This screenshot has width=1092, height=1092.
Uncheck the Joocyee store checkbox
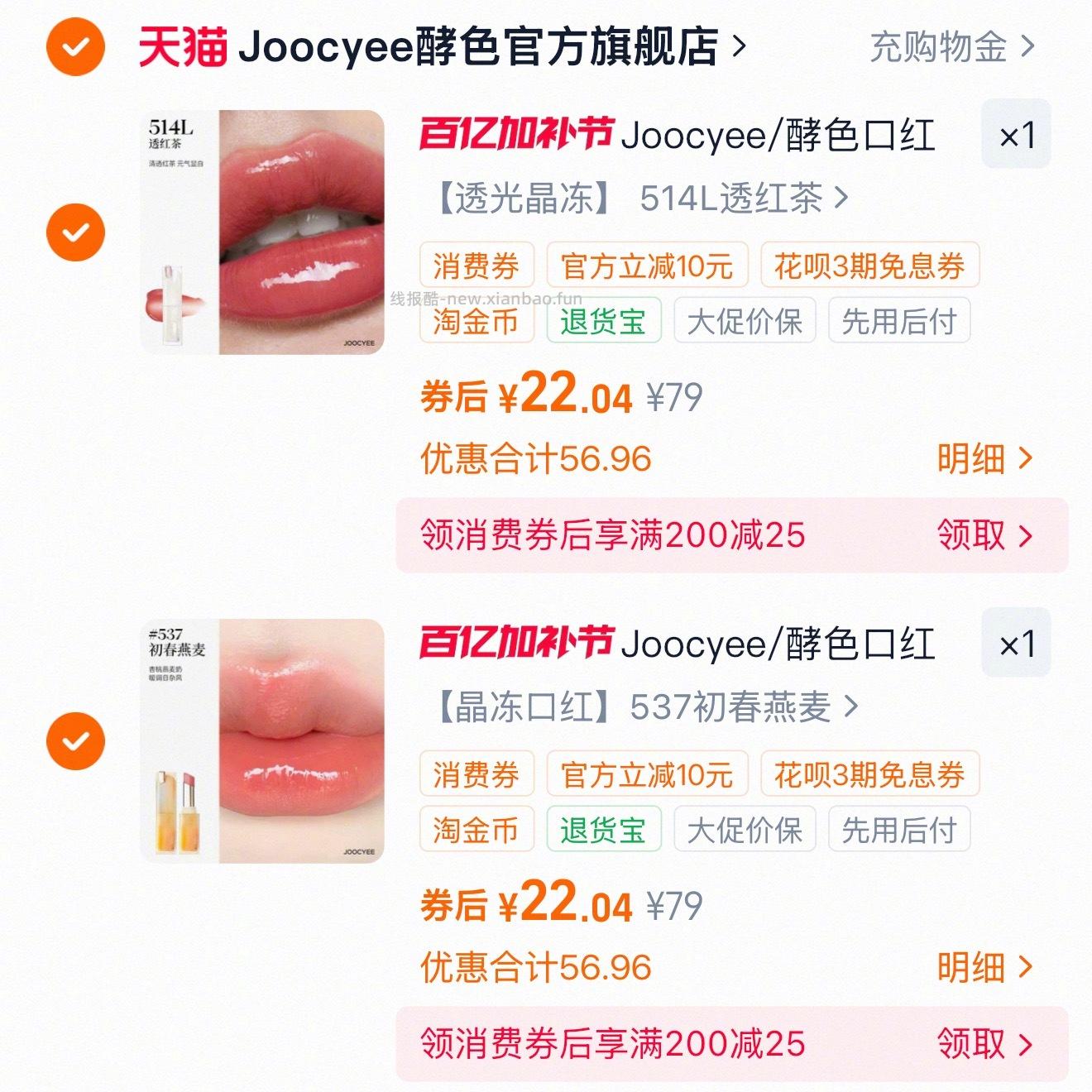click(75, 47)
